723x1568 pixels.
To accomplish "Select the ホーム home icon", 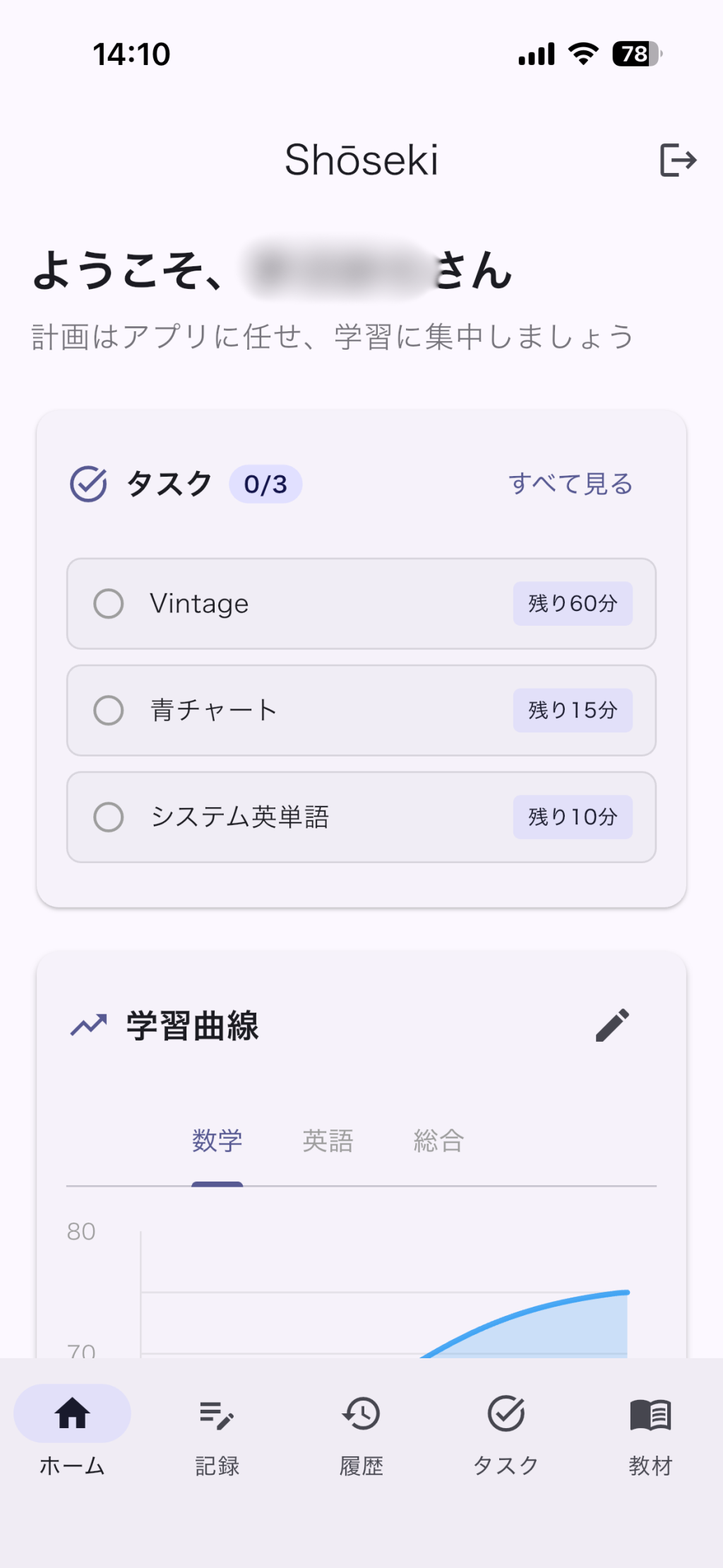I will click(x=72, y=1415).
